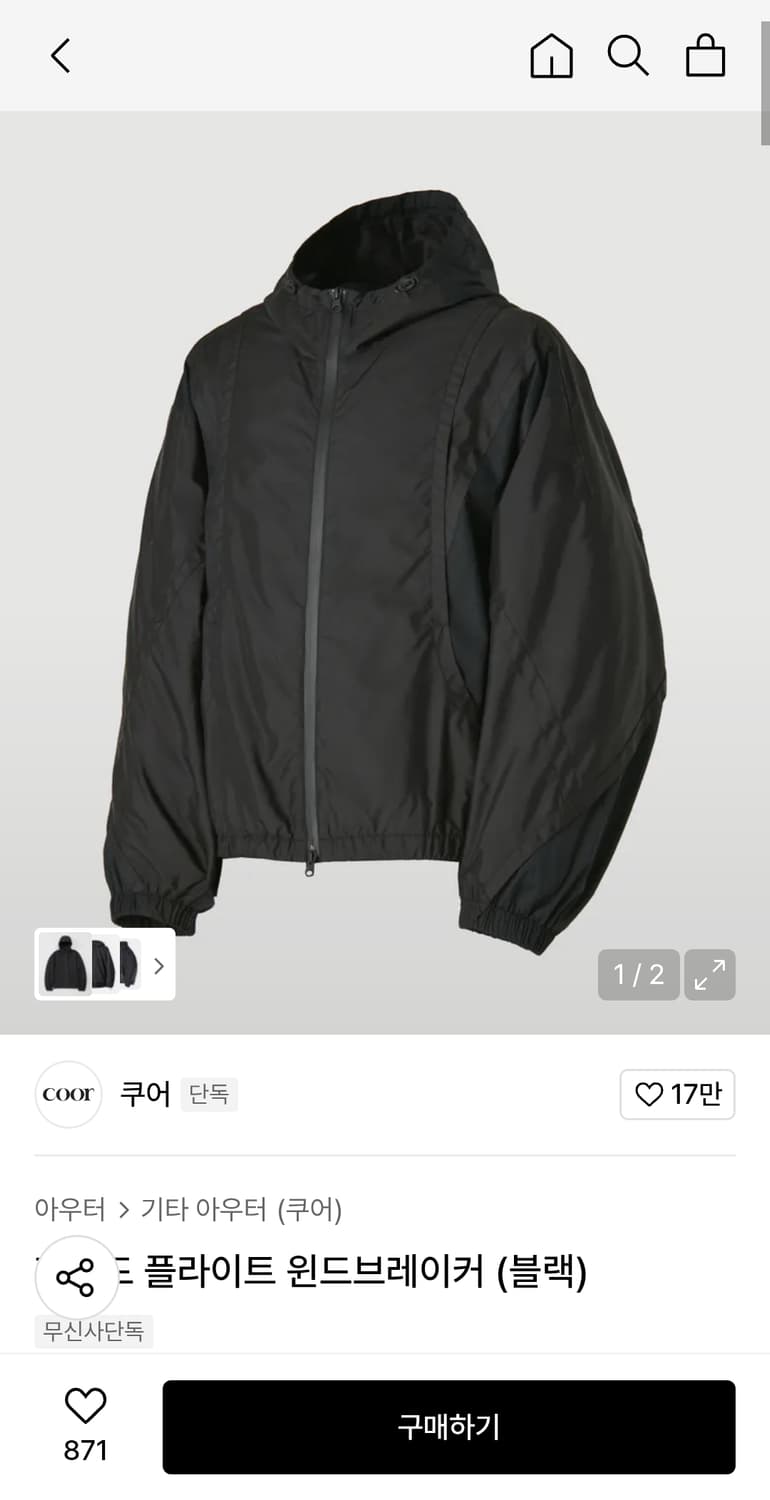Open 기타 아우터 (쿠어) category

pyautogui.click(x=241, y=1210)
